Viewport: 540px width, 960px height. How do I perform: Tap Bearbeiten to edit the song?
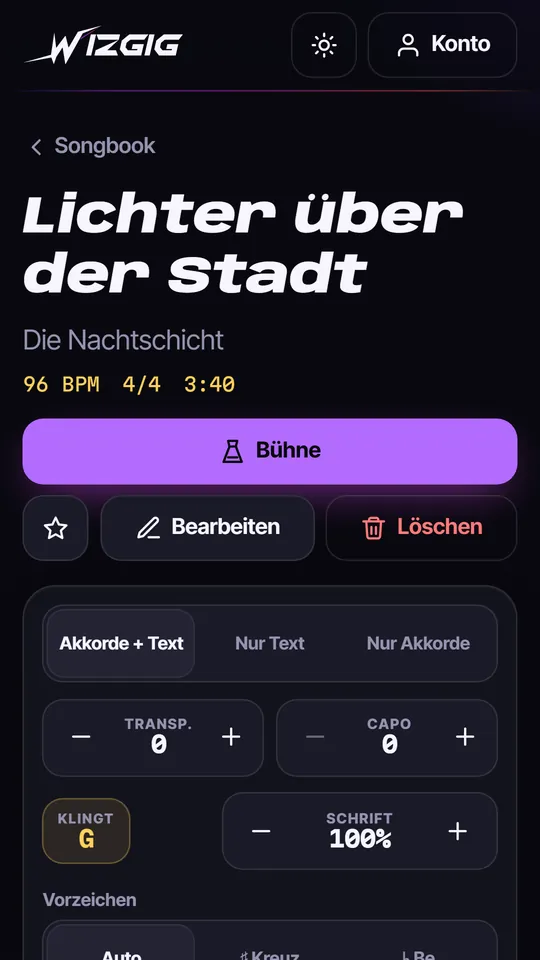point(208,528)
